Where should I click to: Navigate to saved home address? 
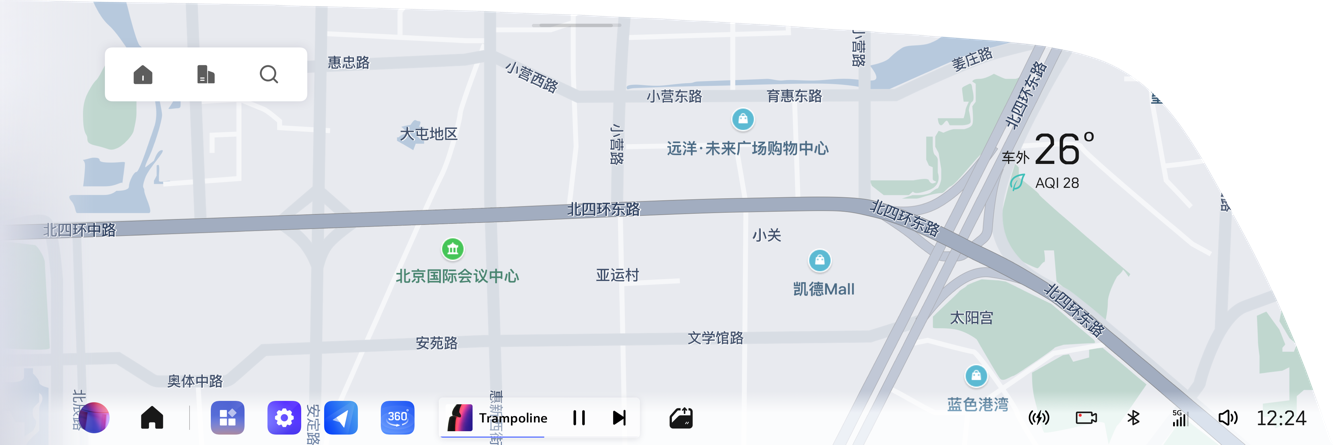click(x=143, y=75)
